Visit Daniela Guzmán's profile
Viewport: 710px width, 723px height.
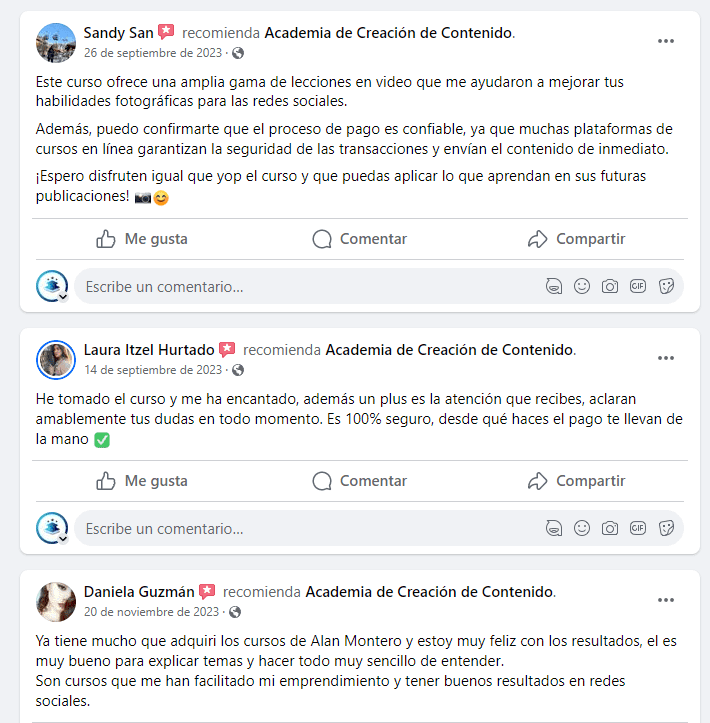coord(138,592)
